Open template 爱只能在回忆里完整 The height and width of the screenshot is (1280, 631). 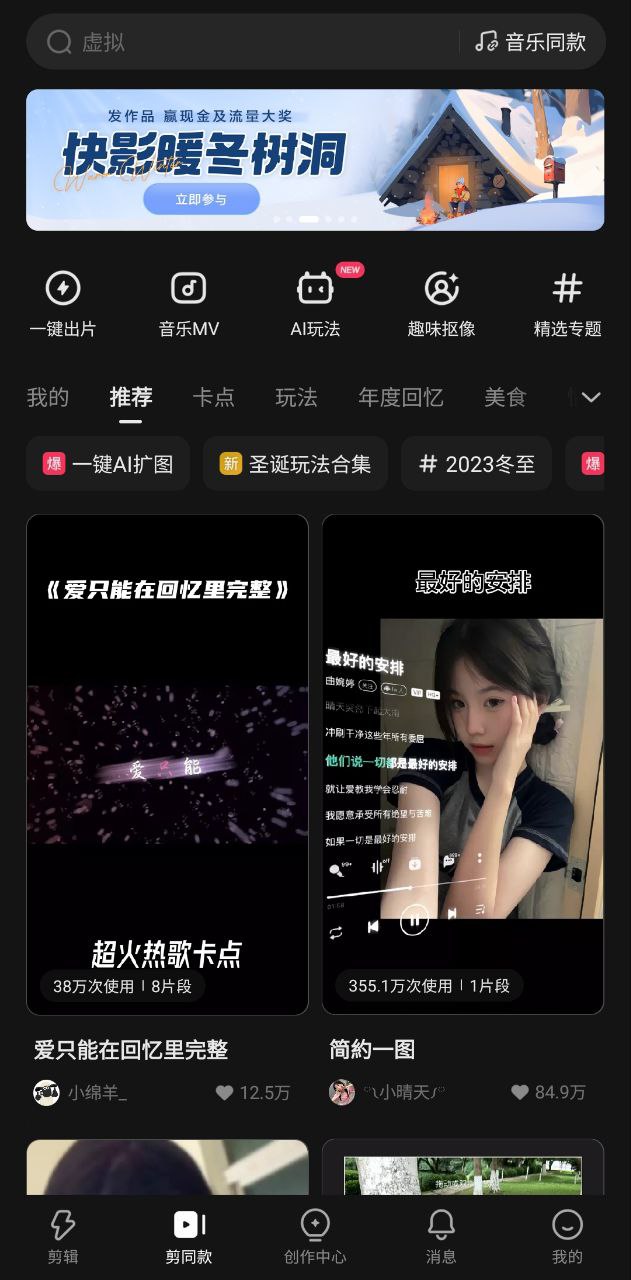click(x=167, y=764)
